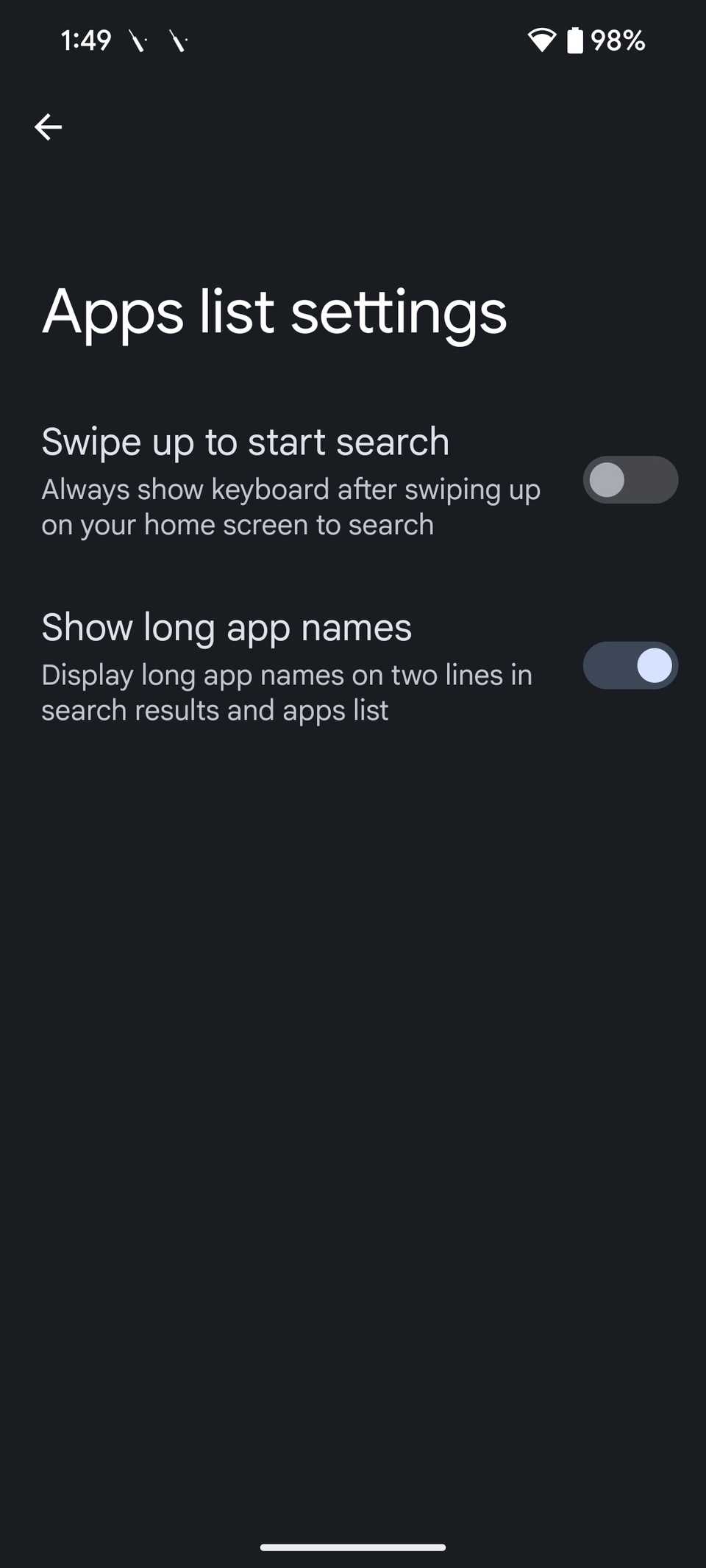Toggle the switch next to Swipe up to start search
This screenshot has width=706, height=1568.
(630, 479)
